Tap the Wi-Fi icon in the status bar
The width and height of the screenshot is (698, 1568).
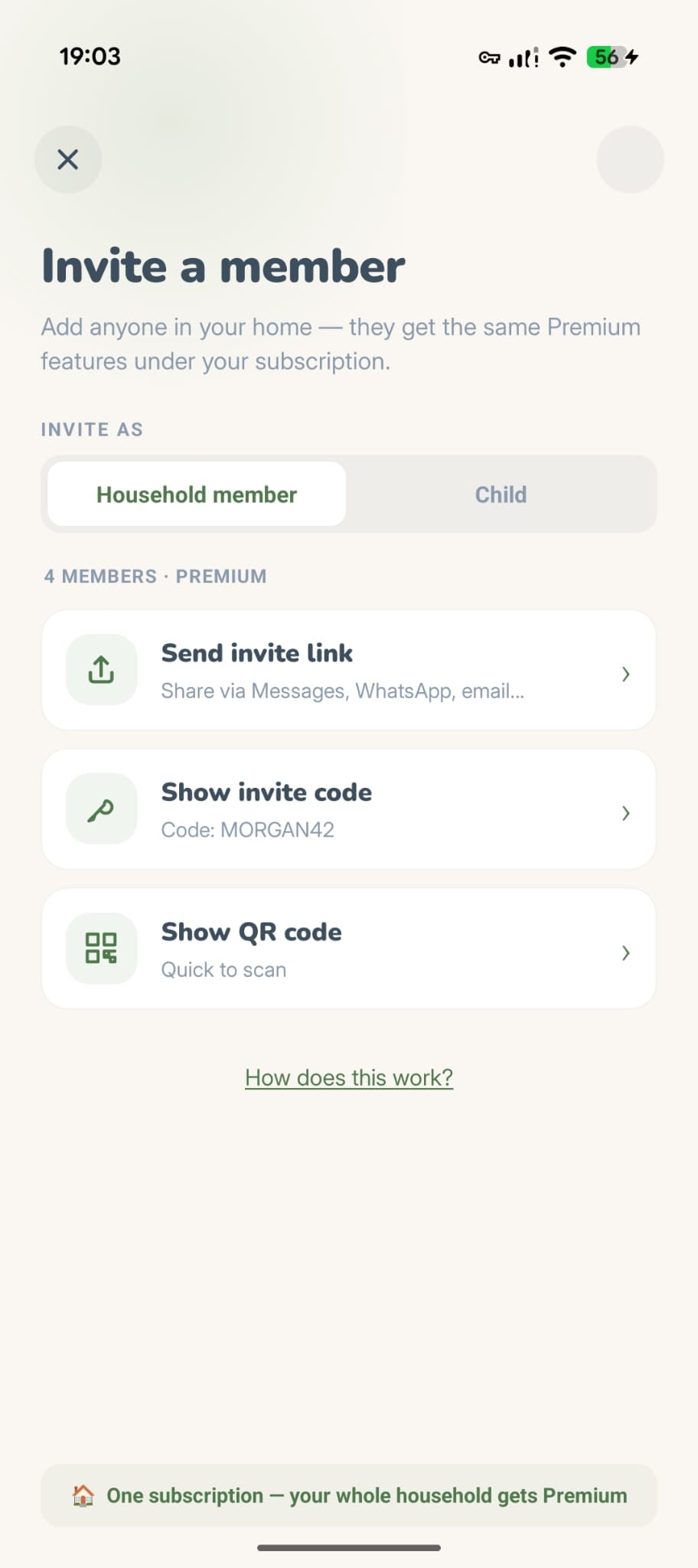pyautogui.click(x=561, y=57)
